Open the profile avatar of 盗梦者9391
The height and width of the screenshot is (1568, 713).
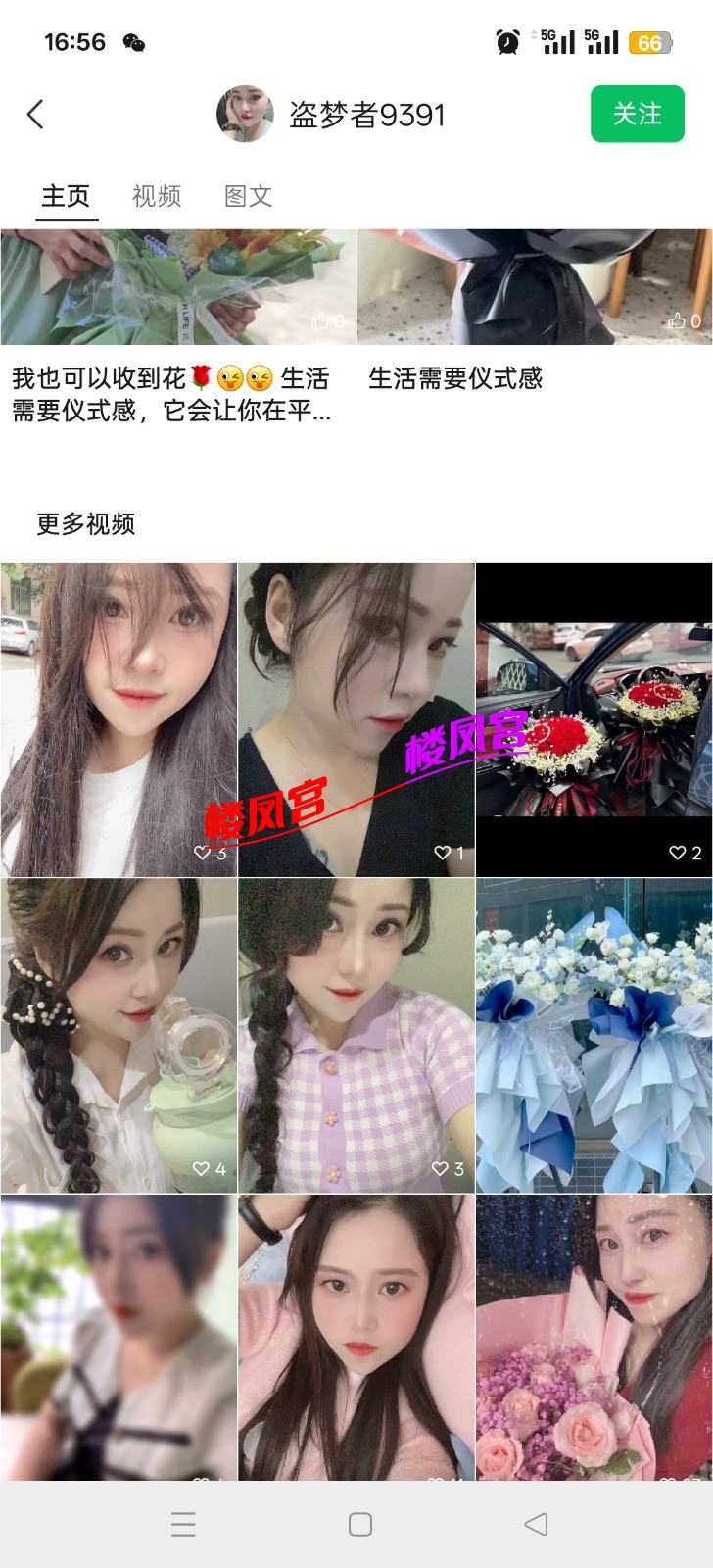point(245,115)
